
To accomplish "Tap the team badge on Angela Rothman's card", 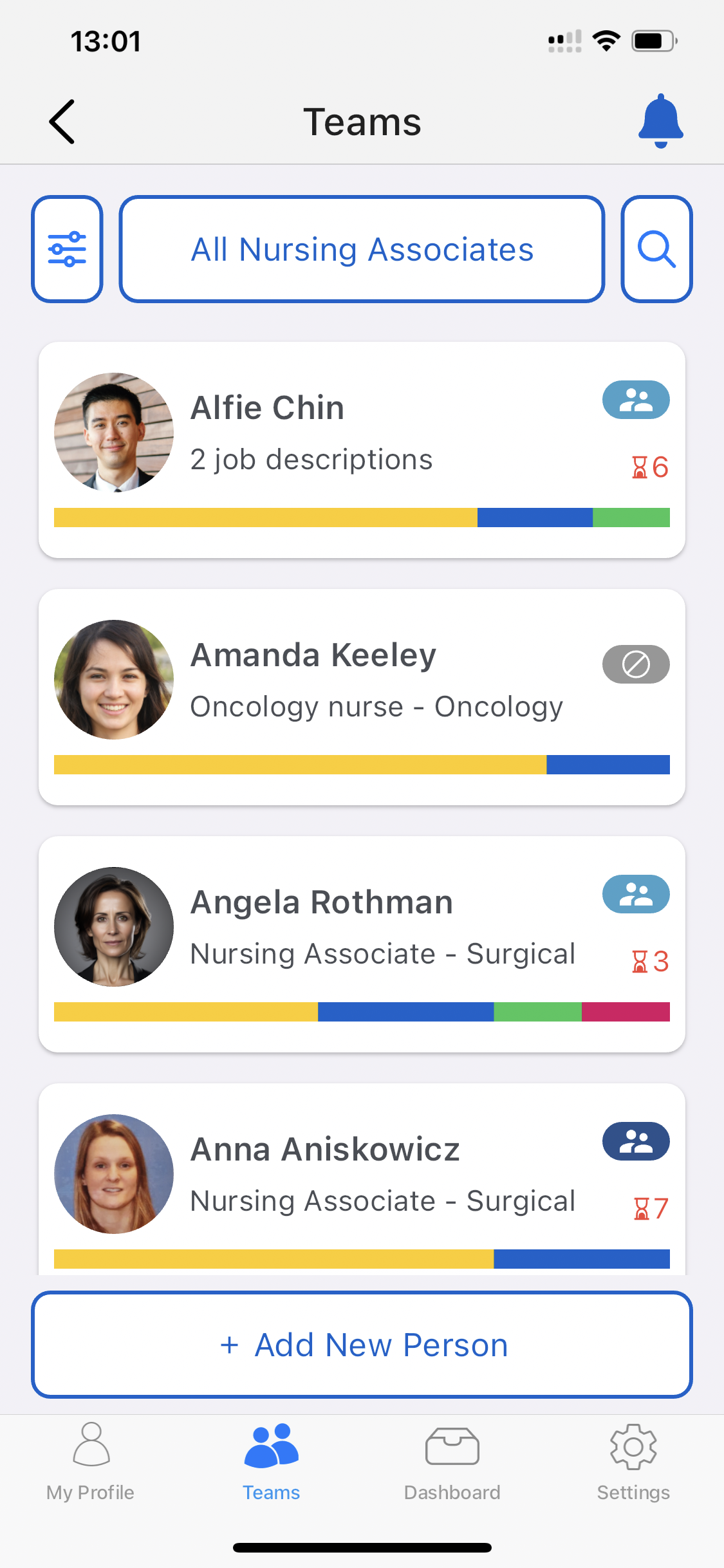I will [636, 894].
